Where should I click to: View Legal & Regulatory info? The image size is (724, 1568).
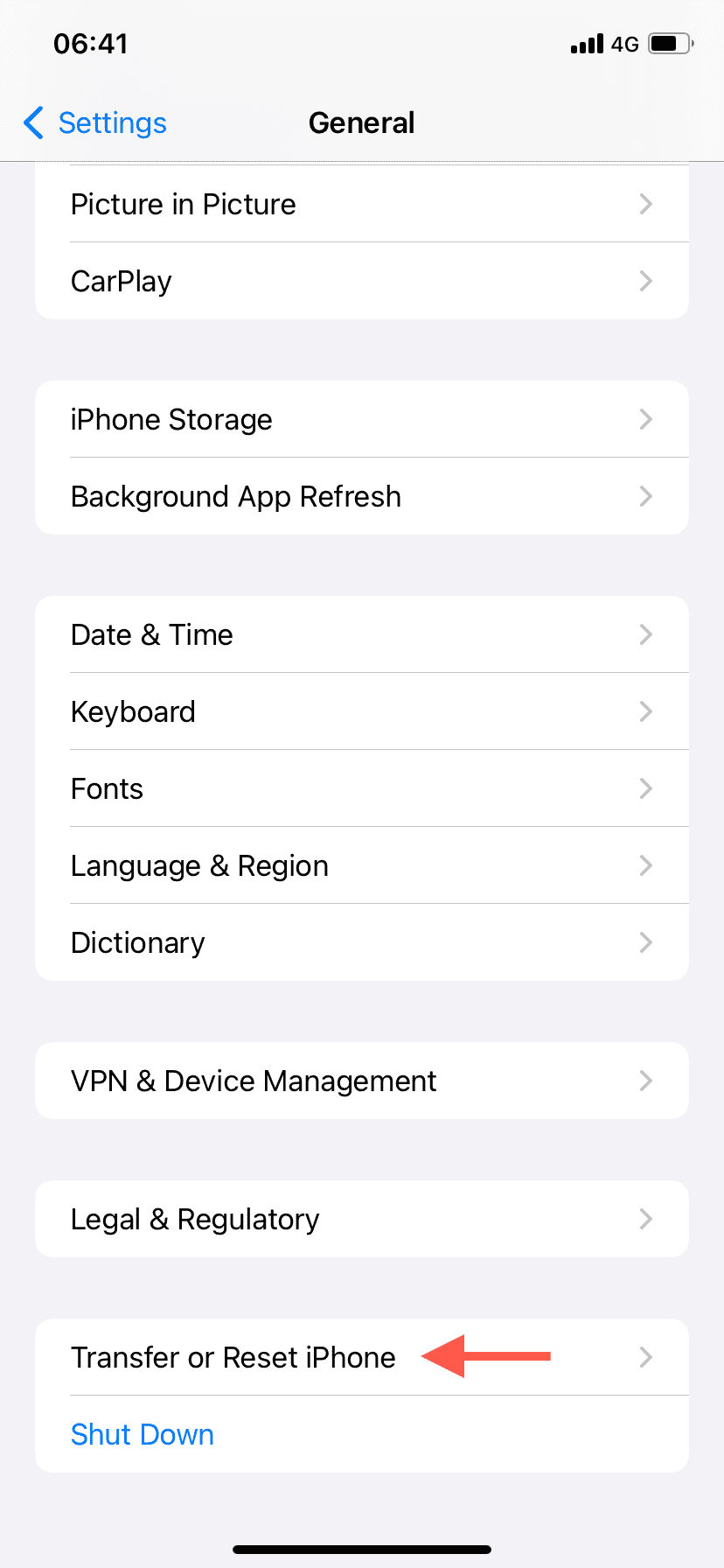coord(361,1220)
